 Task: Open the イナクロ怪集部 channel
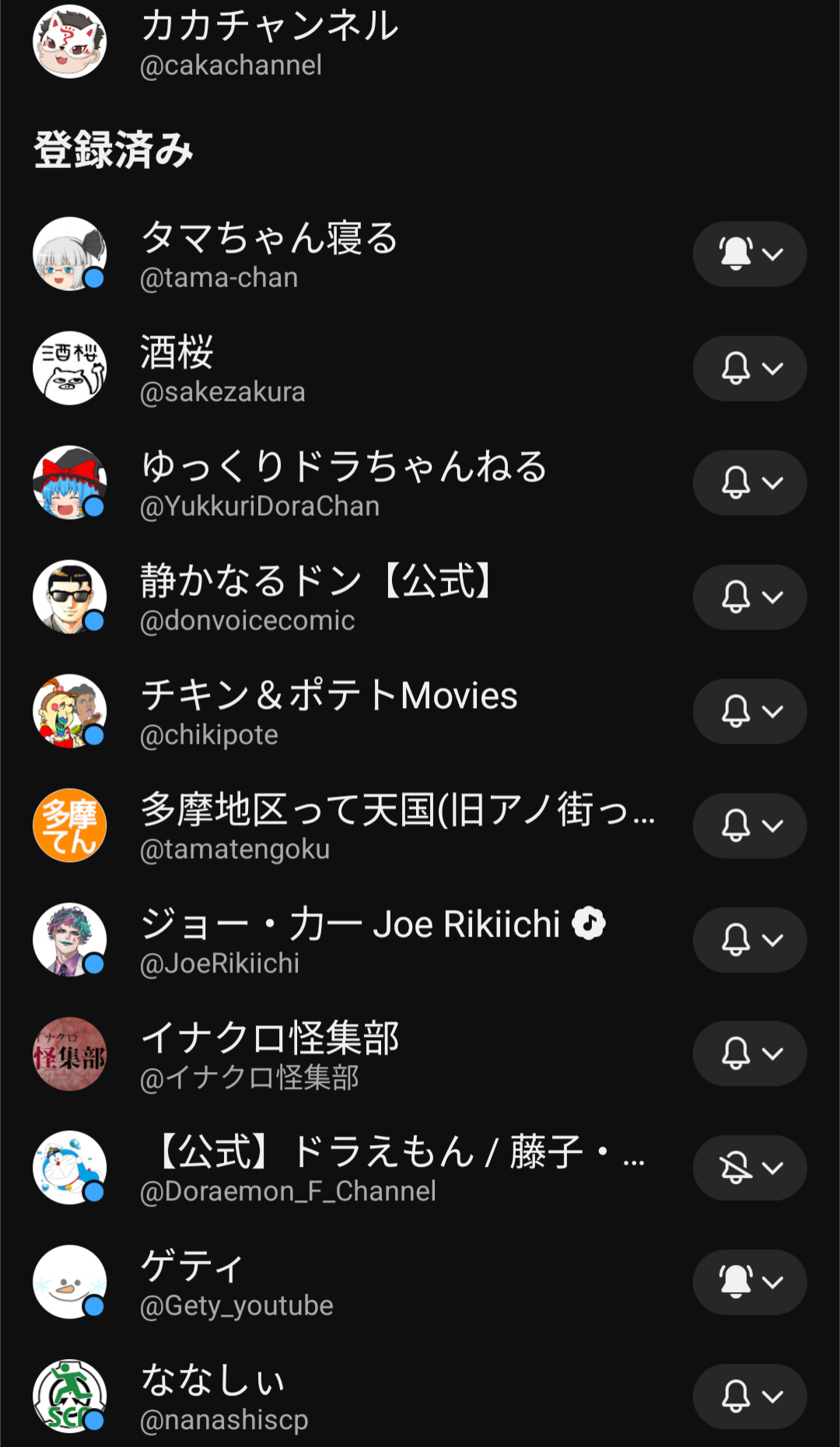(x=269, y=1054)
